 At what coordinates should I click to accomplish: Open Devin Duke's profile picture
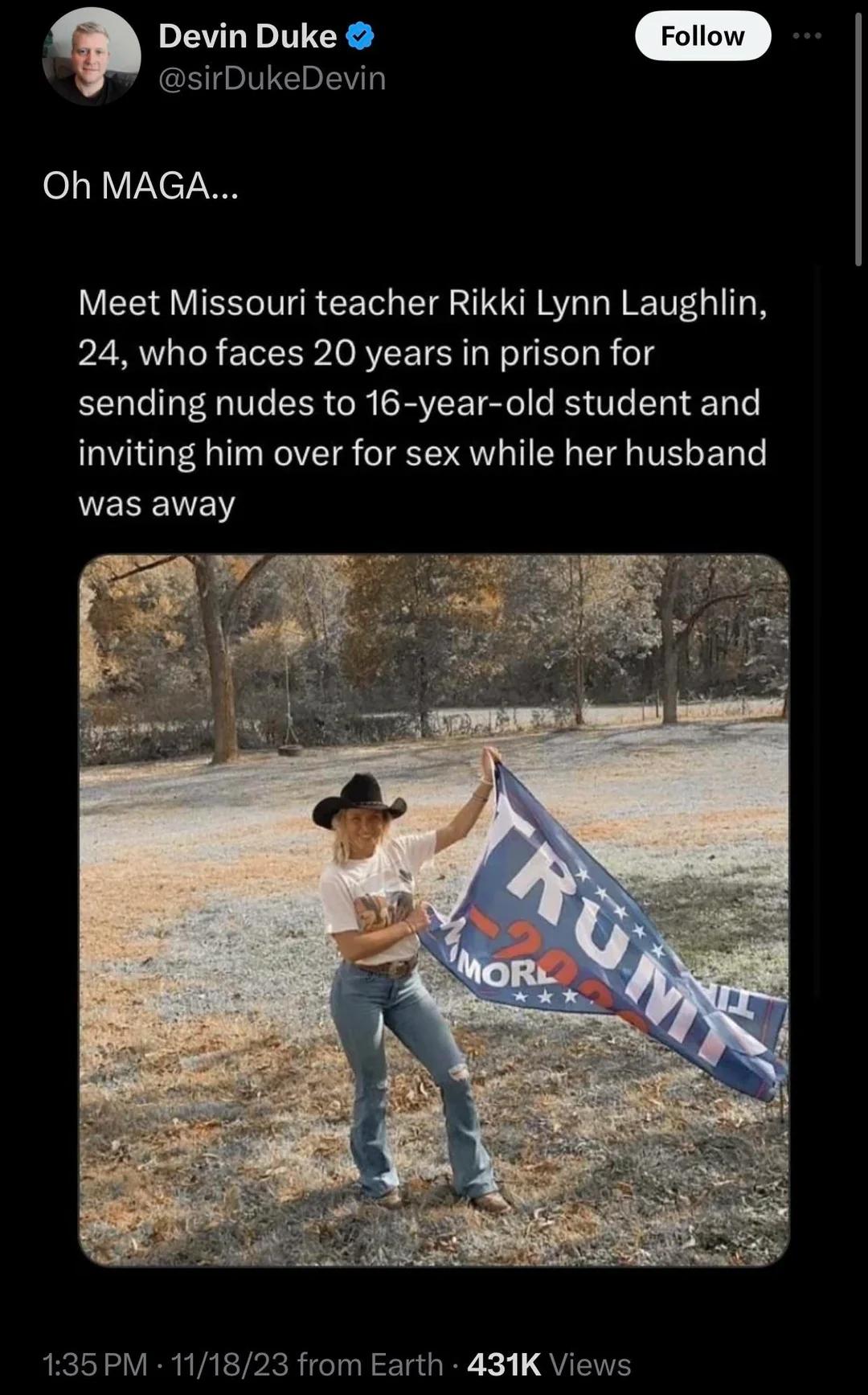pos(91,56)
